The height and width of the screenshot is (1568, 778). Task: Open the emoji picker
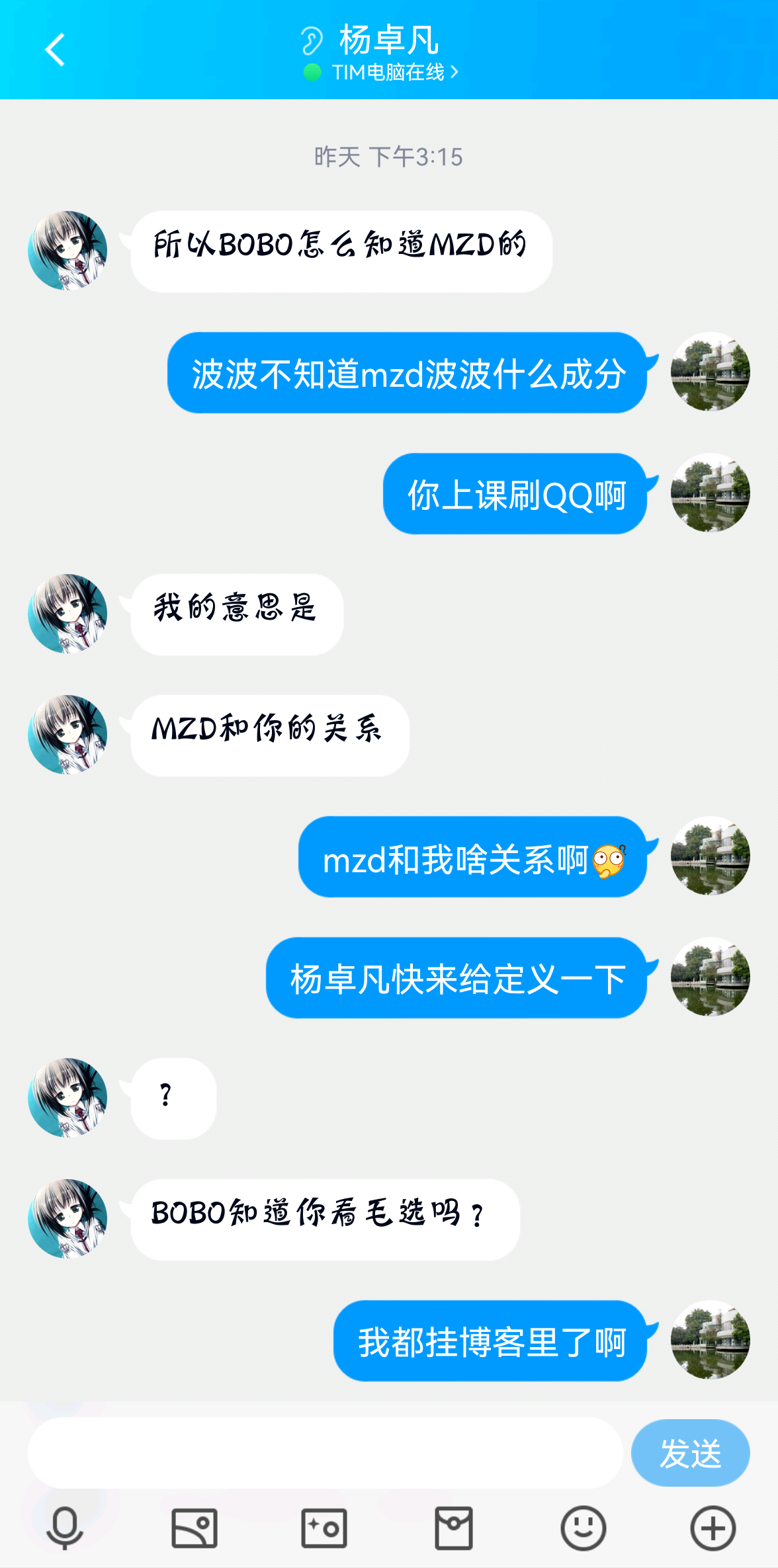coord(583,1528)
